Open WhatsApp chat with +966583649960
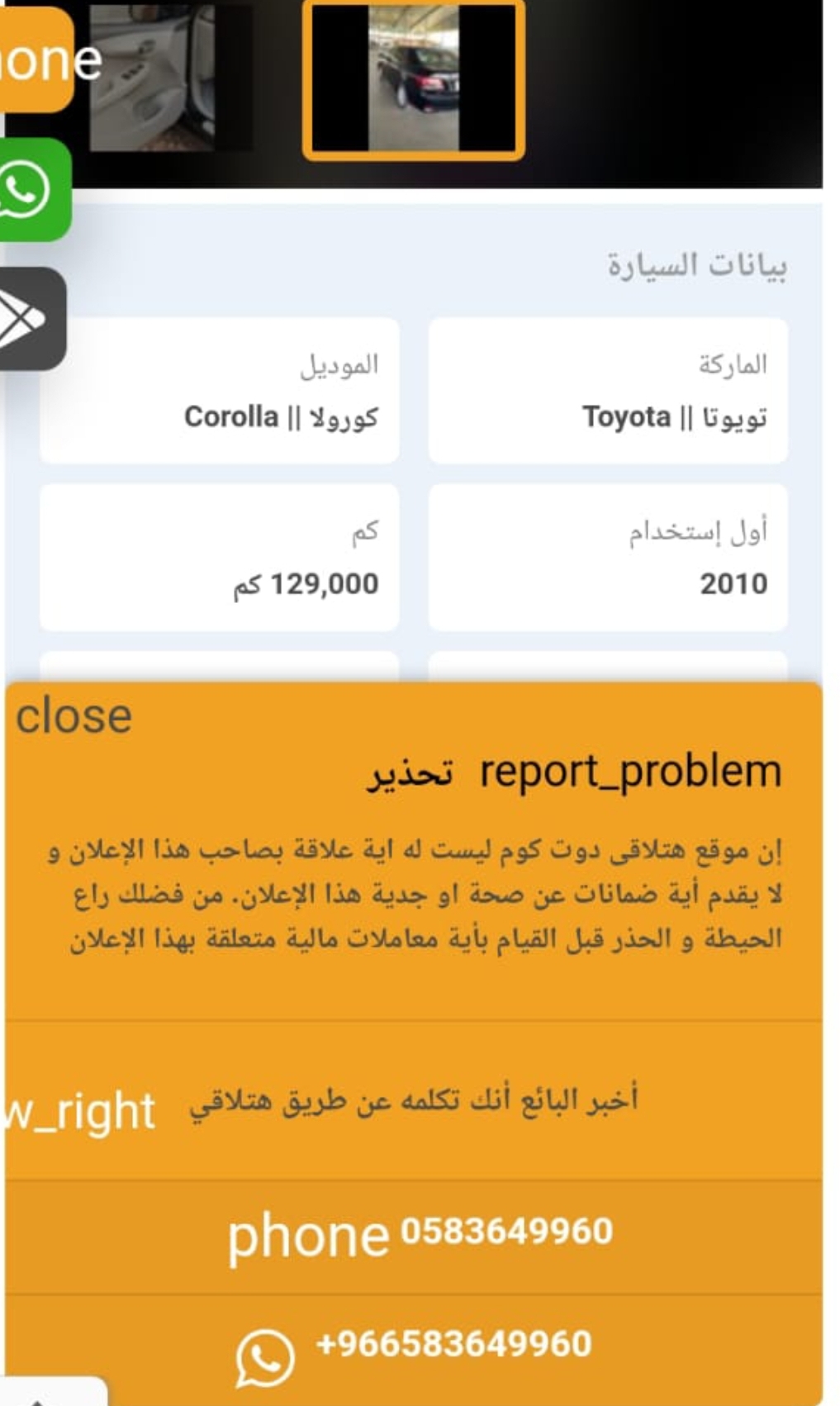Screen dimensions: 840x1406 click(414, 1349)
